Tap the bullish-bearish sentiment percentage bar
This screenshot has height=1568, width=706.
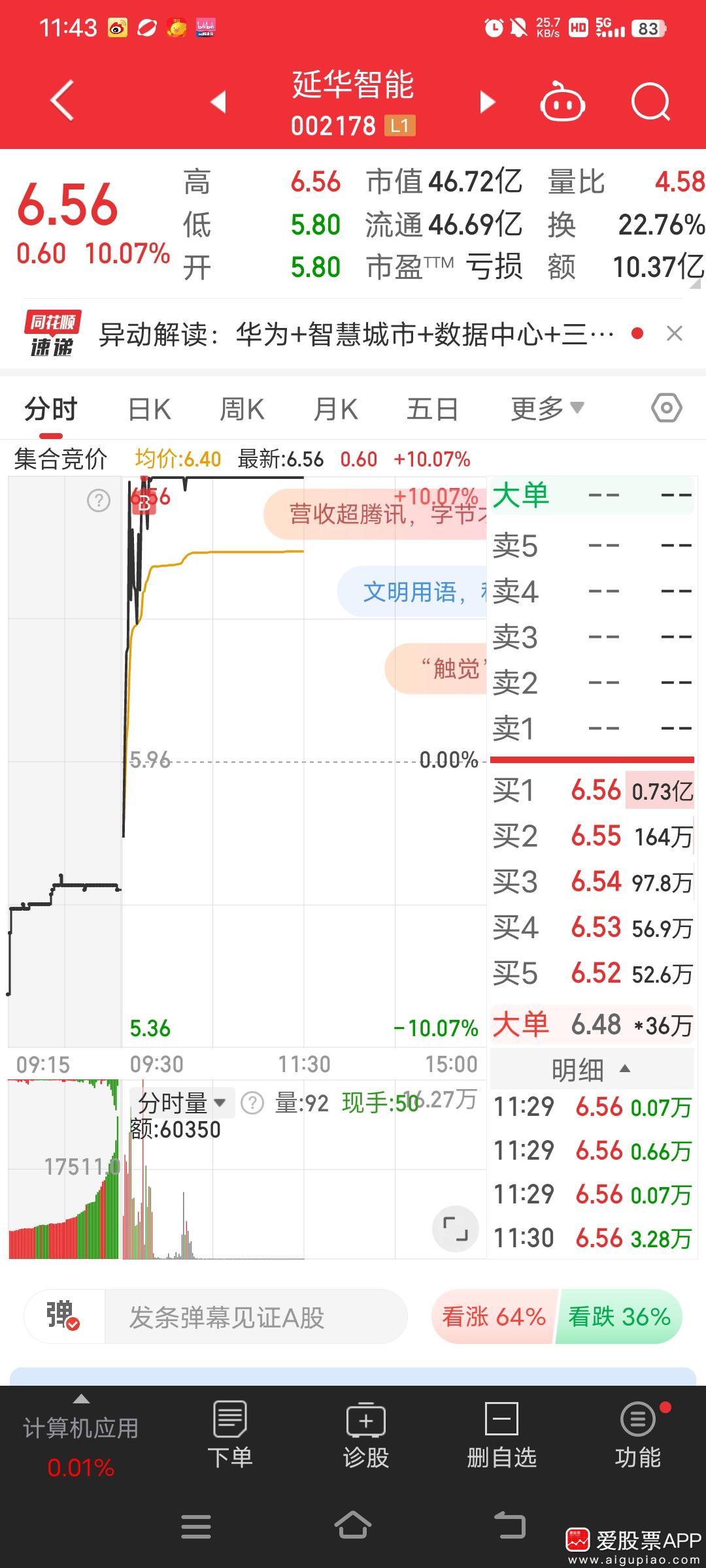(x=556, y=1316)
